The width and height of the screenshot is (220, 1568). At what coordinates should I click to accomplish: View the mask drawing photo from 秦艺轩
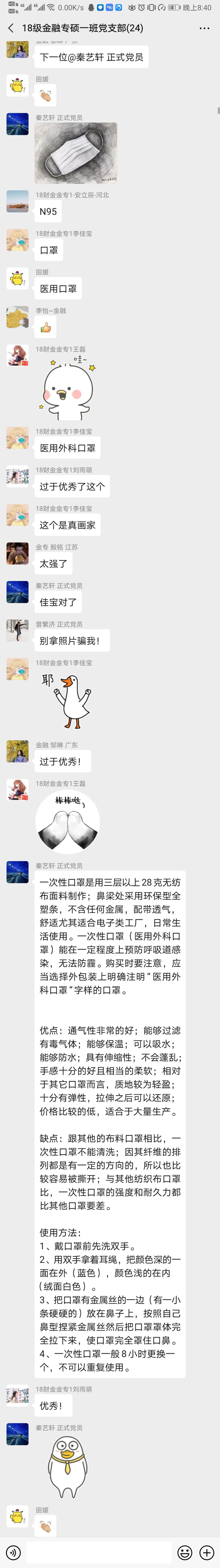76,153
